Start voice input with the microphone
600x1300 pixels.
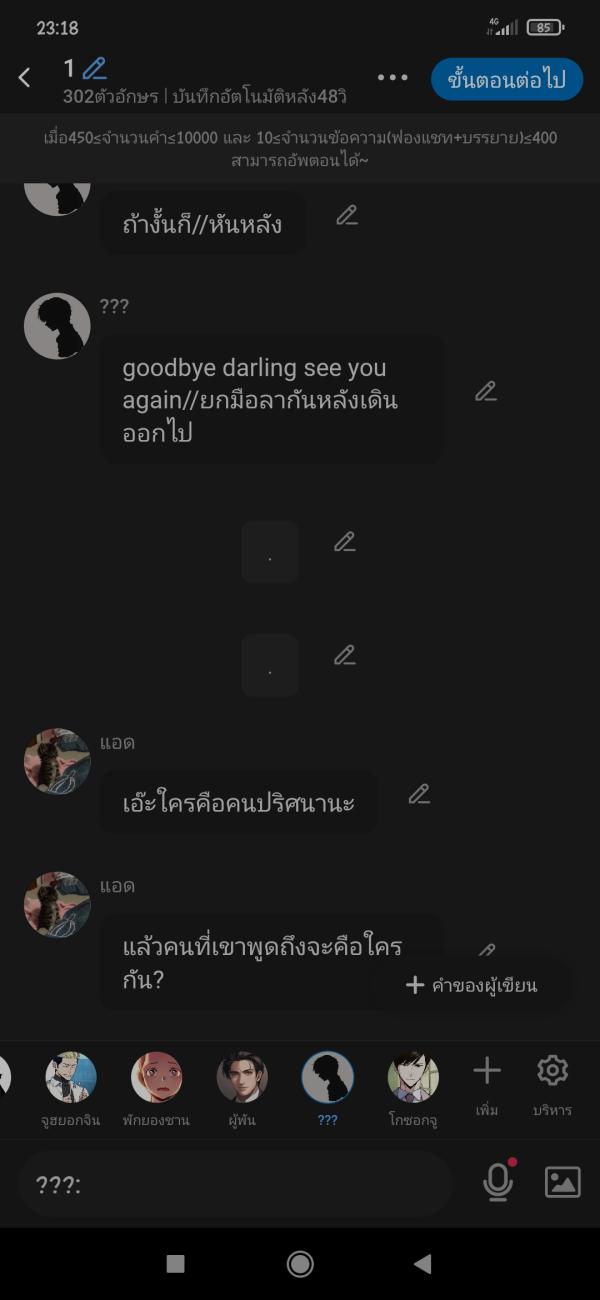(498, 1182)
